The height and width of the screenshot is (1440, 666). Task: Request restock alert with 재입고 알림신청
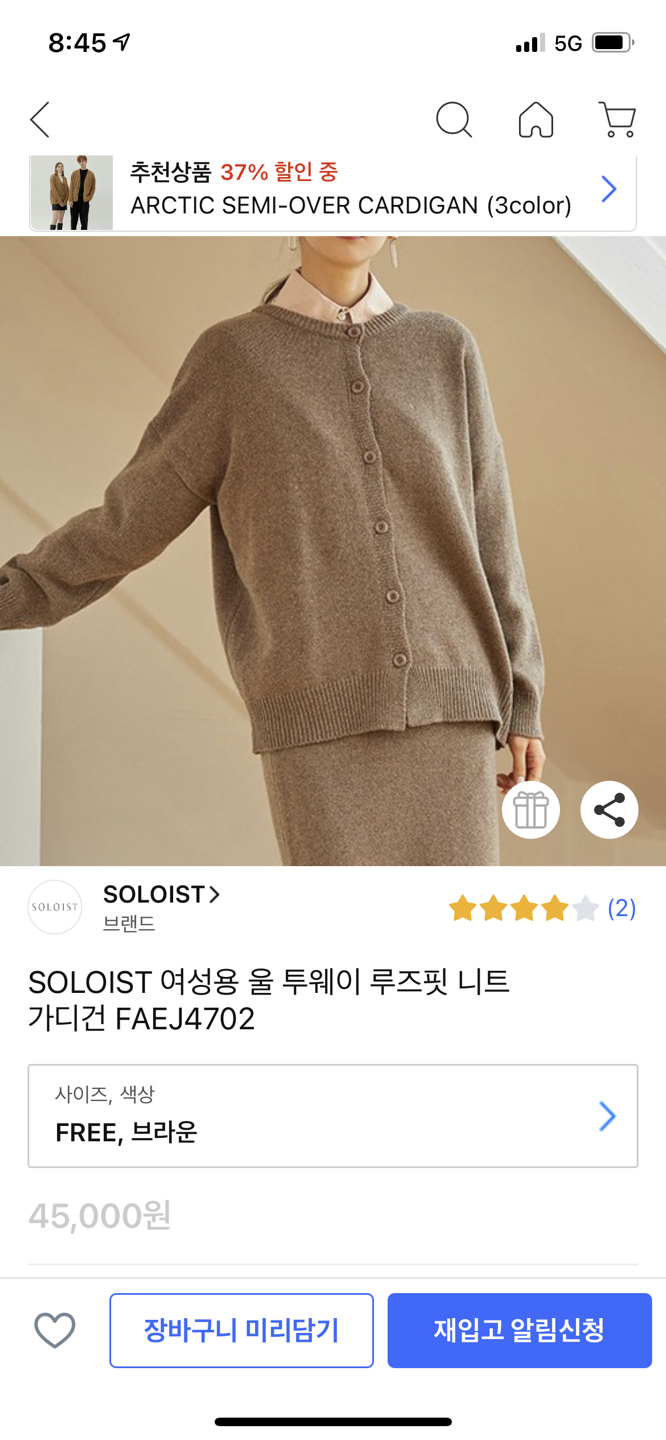(519, 1330)
